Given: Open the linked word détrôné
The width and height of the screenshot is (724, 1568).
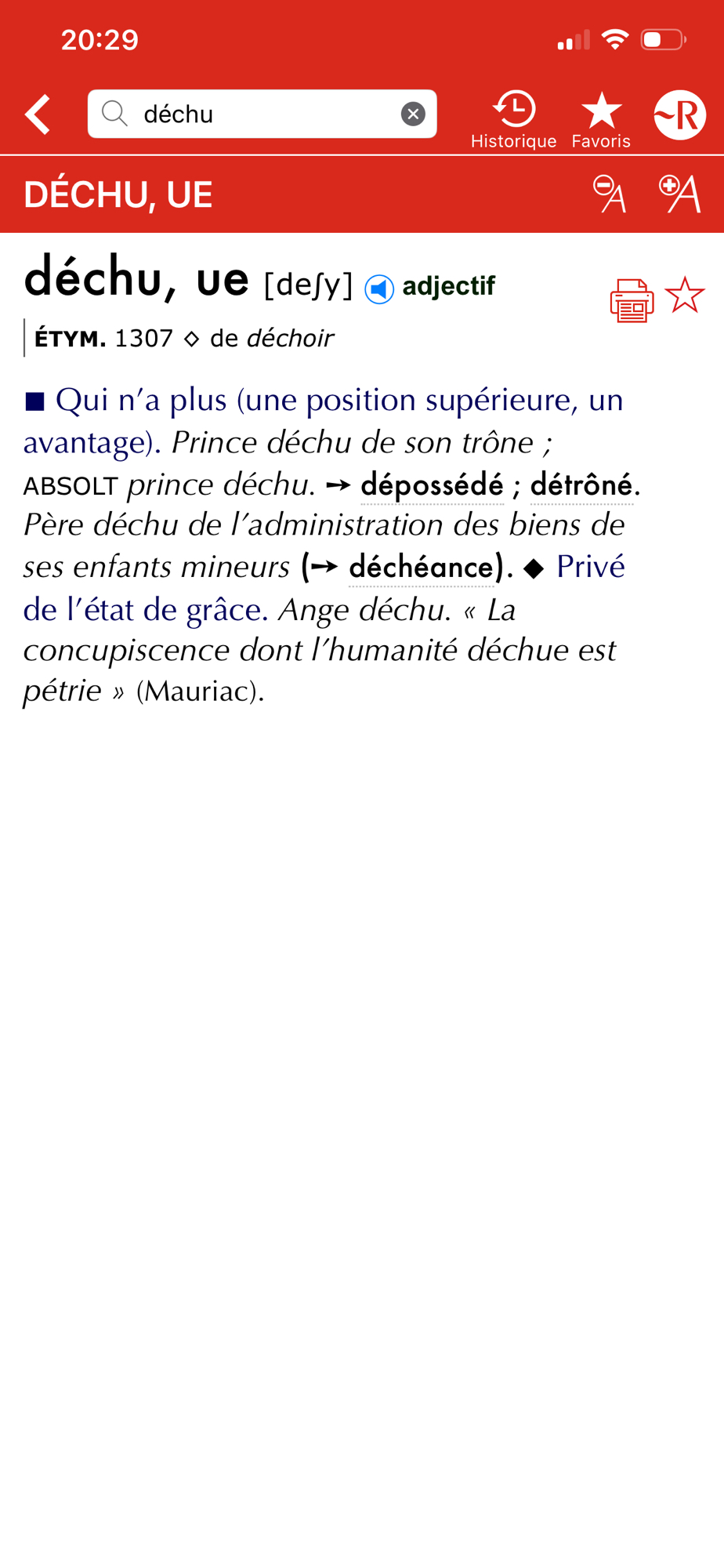Looking at the screenshot, I should (x=581, y=485).
